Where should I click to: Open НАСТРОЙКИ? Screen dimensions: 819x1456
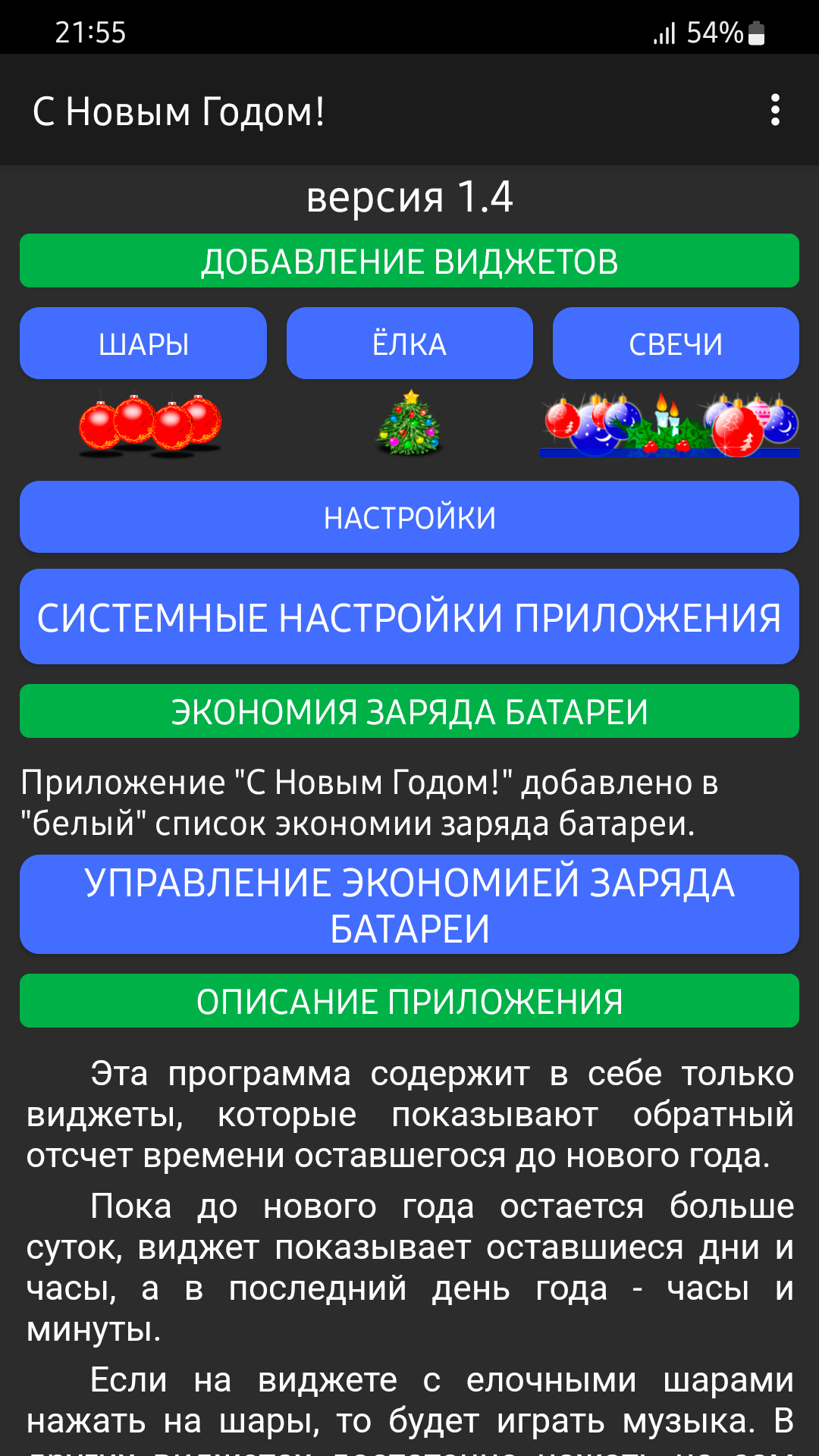click(x=409, y=517)
